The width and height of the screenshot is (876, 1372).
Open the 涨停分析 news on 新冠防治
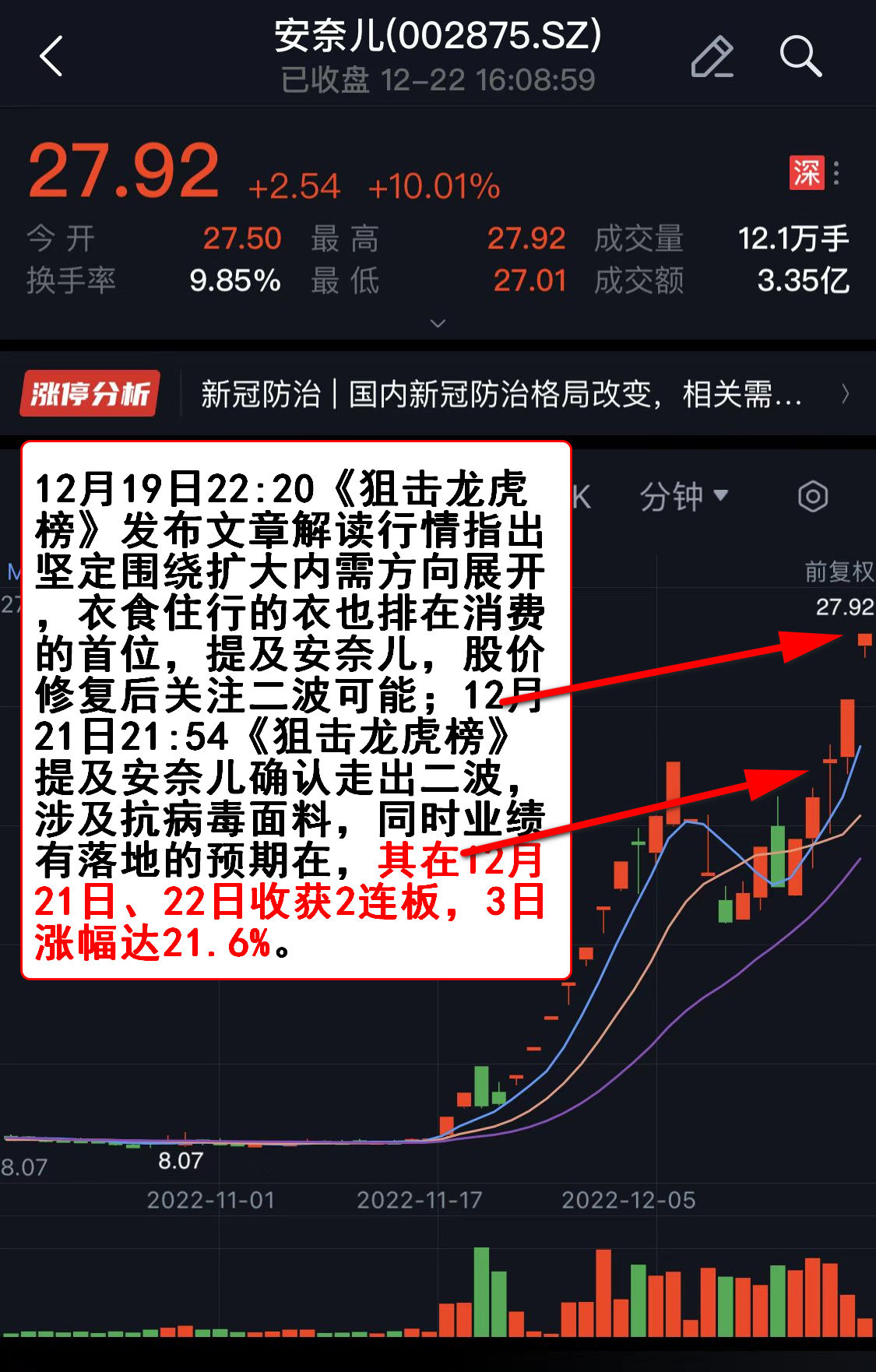[498, 394]
